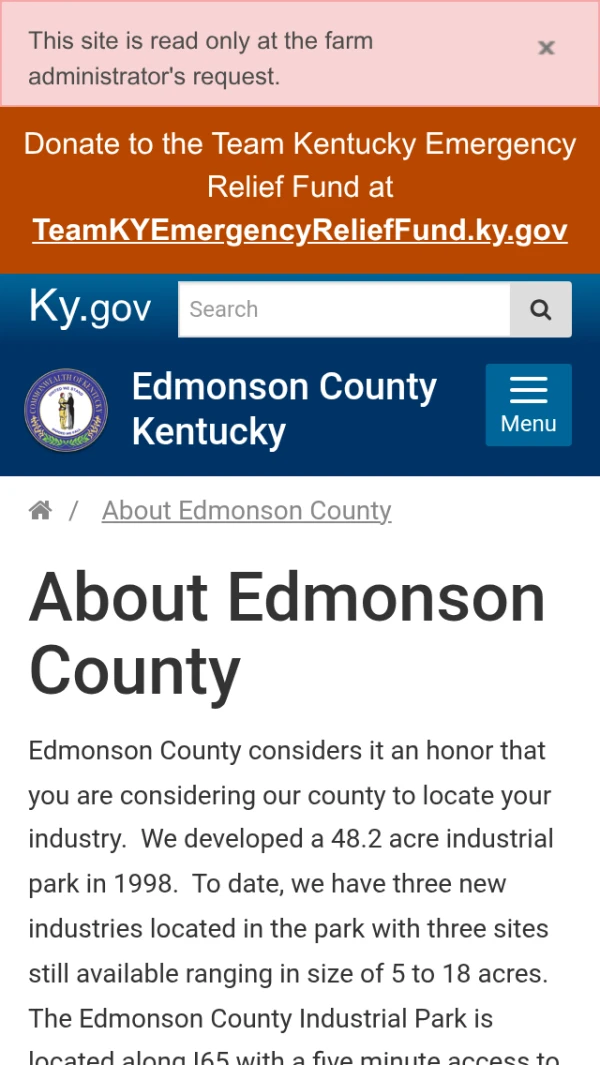Open the TeamKYEmergencyReliefFund.ky.gov link
This screenshot has width=600, height=1065.
click(300, 230)
